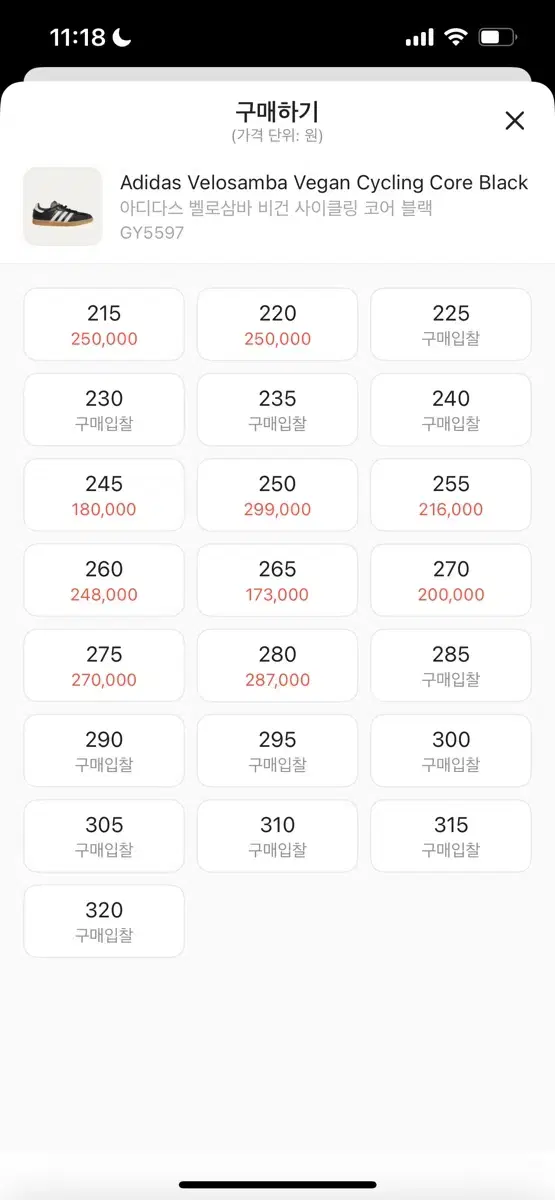Image resolution: width=555 pixels, height=1200 pixels.
Task: Choose size 220 priced 250,000
Action: pos(277,325)
